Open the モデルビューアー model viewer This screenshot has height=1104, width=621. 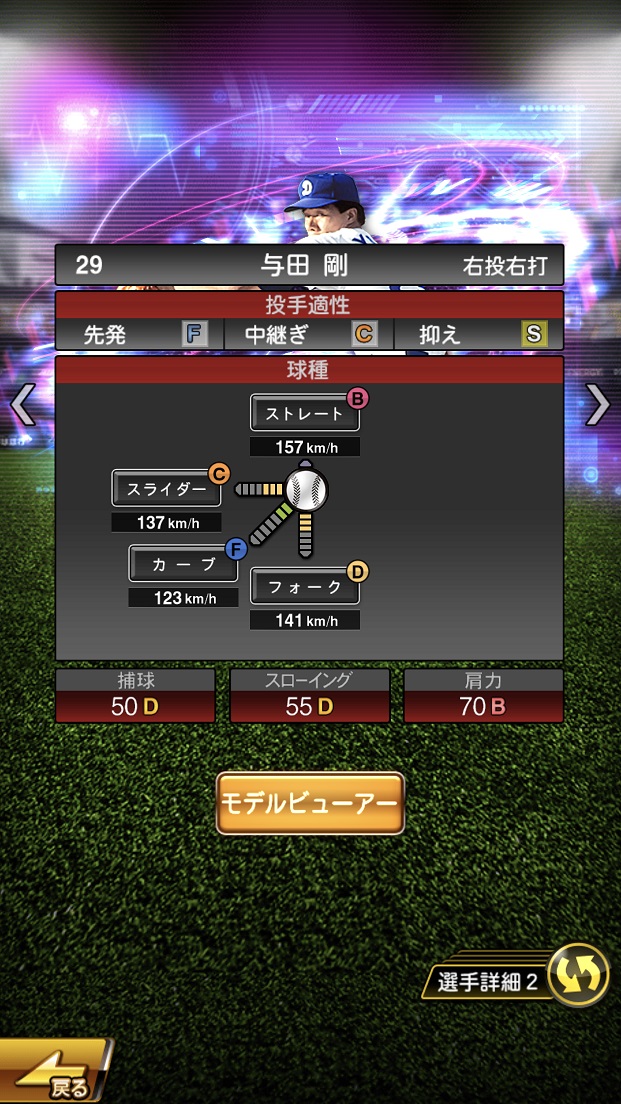click(x=310, y=803)
